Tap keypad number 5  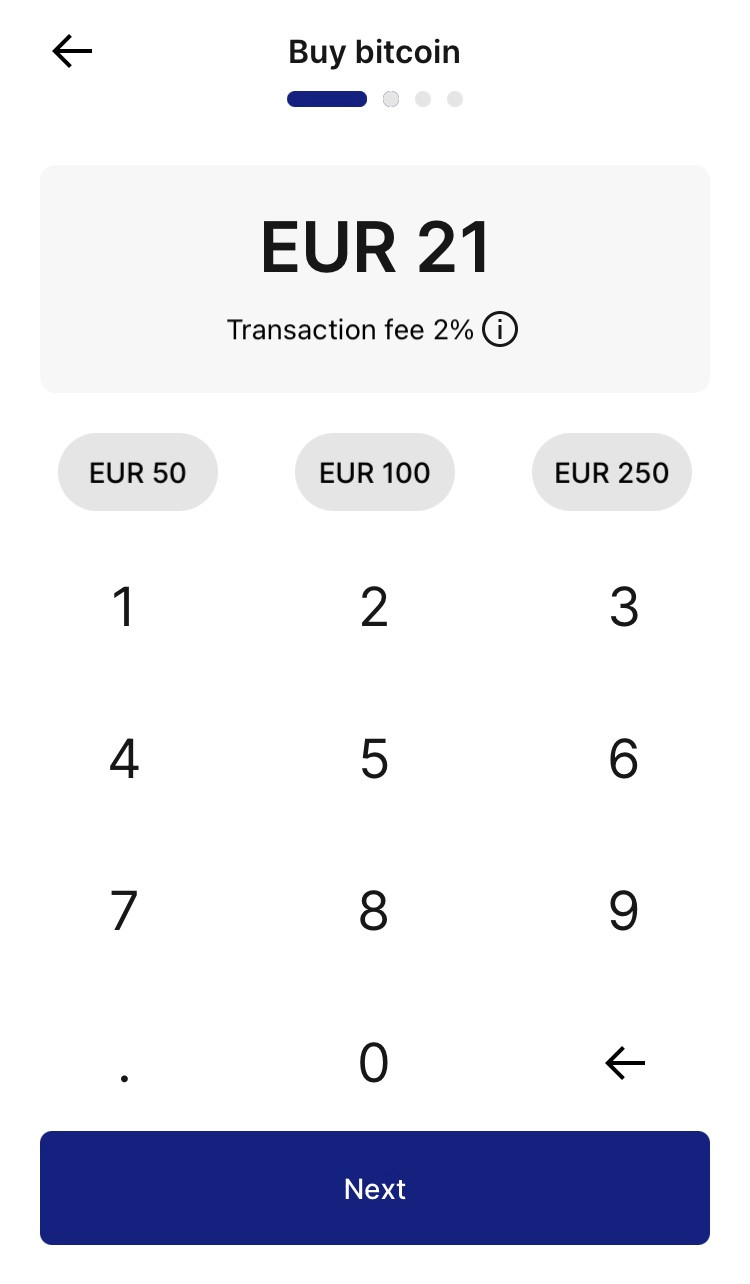coord(374,759)
